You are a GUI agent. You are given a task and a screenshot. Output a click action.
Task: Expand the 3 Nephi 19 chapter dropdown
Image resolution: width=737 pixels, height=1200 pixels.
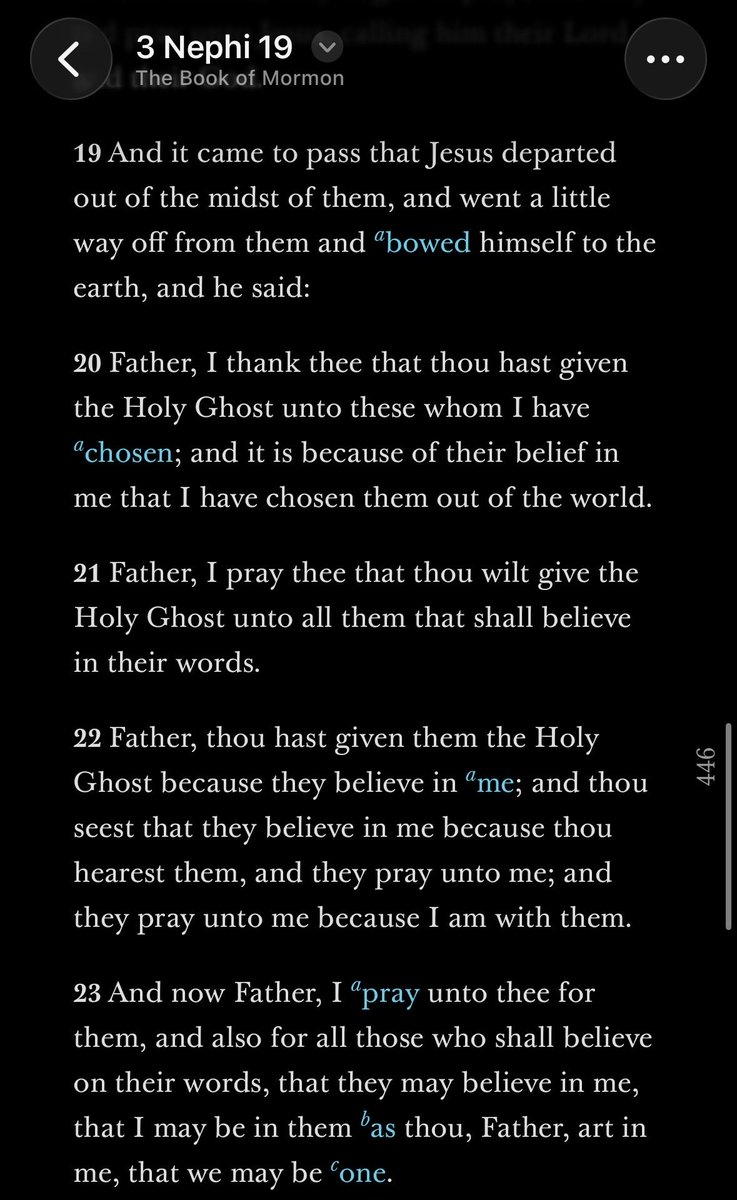328,46
